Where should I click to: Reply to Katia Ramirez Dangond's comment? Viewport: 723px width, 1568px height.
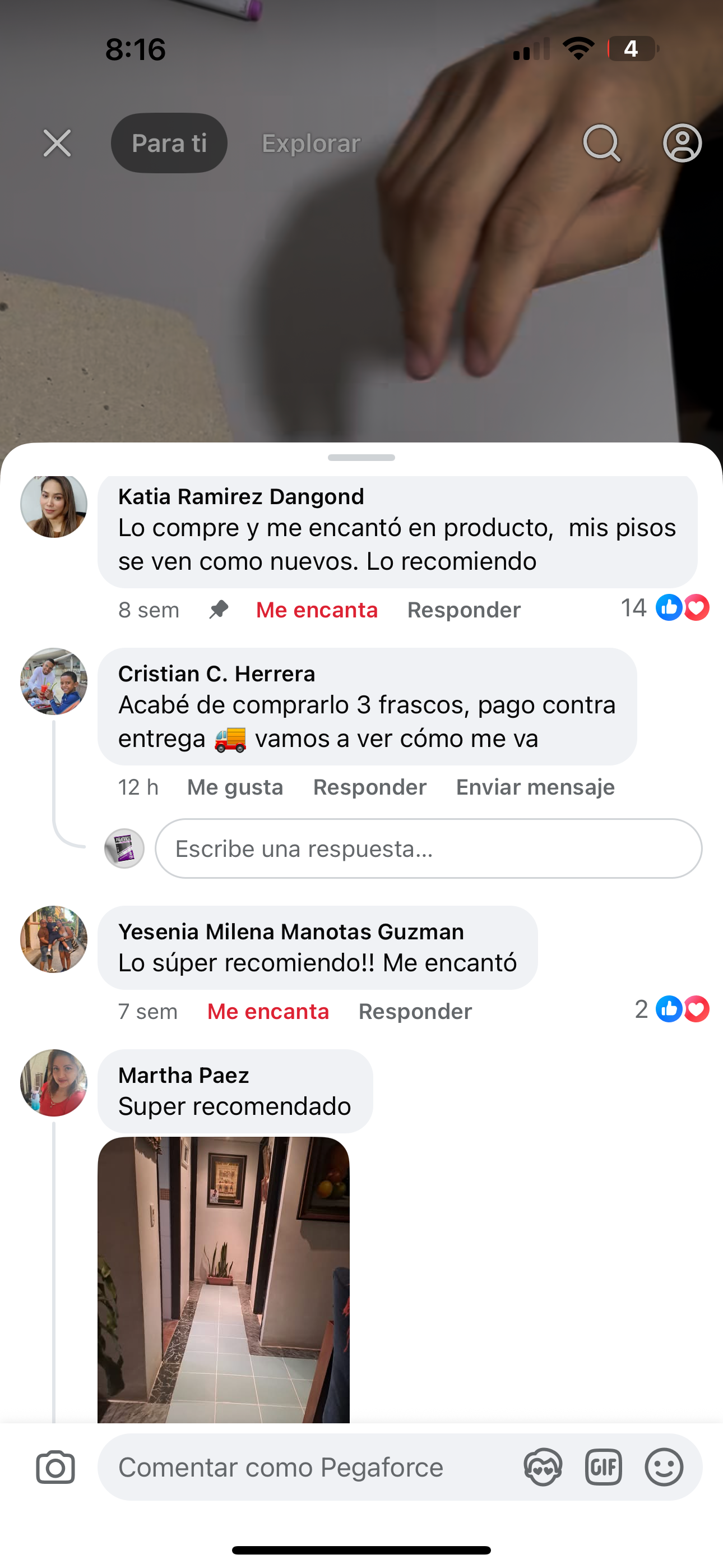pyautogui.click(x=464, y=610)
